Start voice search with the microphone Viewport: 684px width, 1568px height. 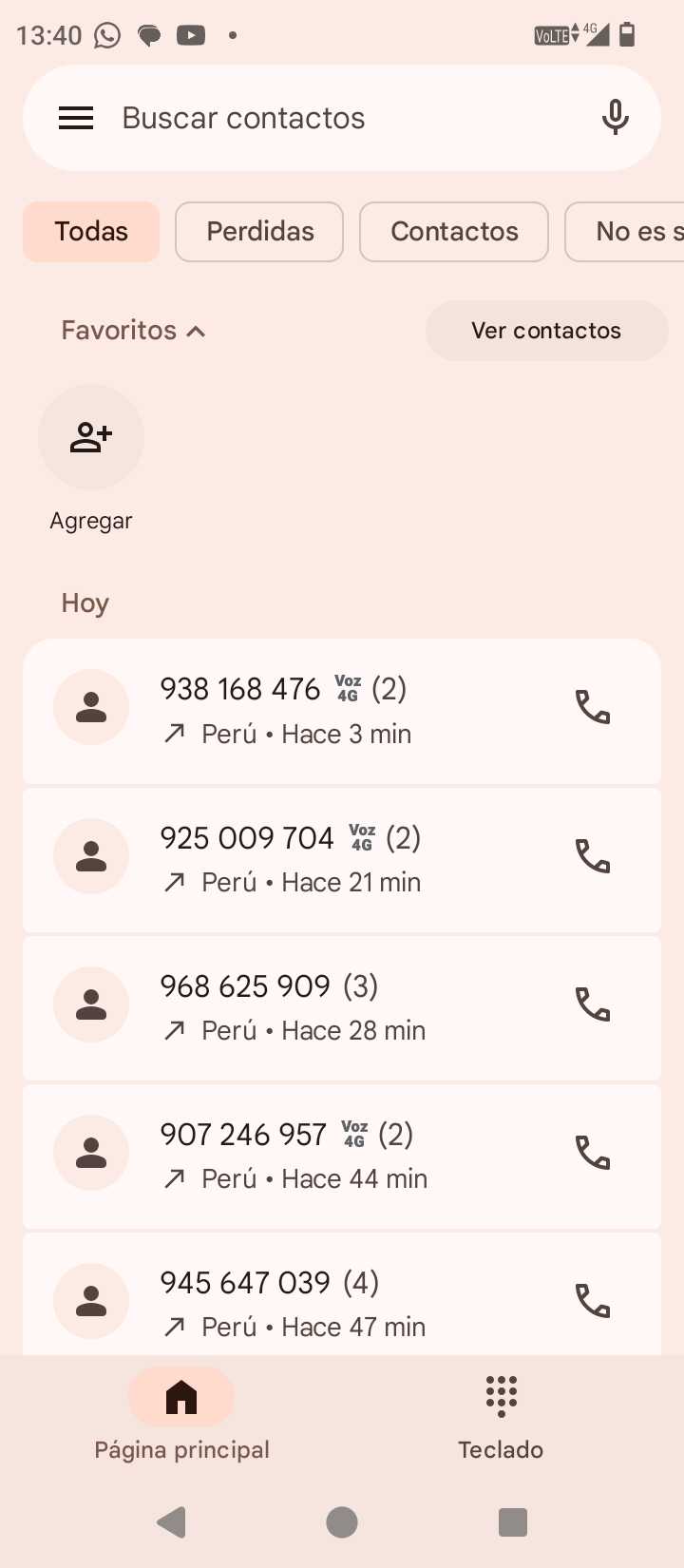[x=615, y=118]
